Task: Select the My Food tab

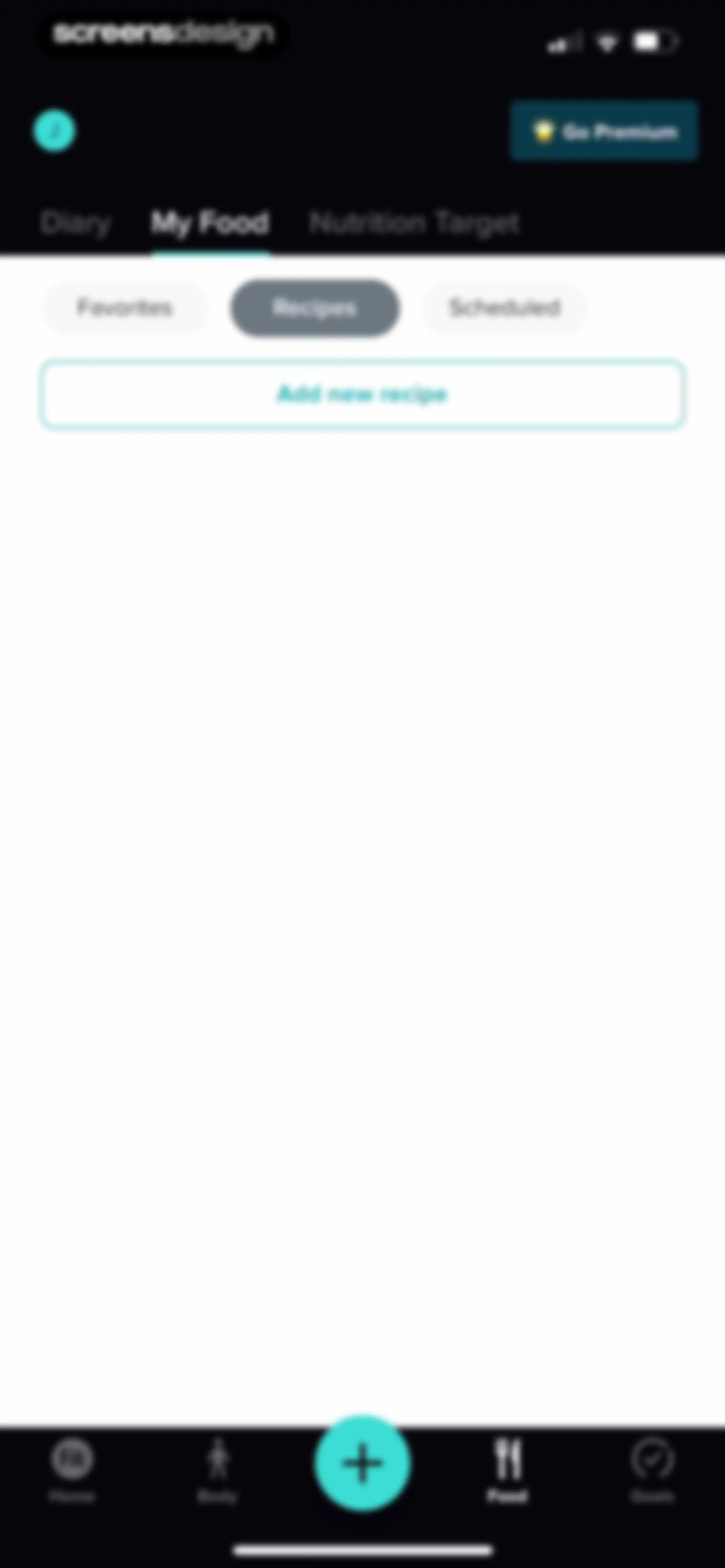Action: click(210, 223)
